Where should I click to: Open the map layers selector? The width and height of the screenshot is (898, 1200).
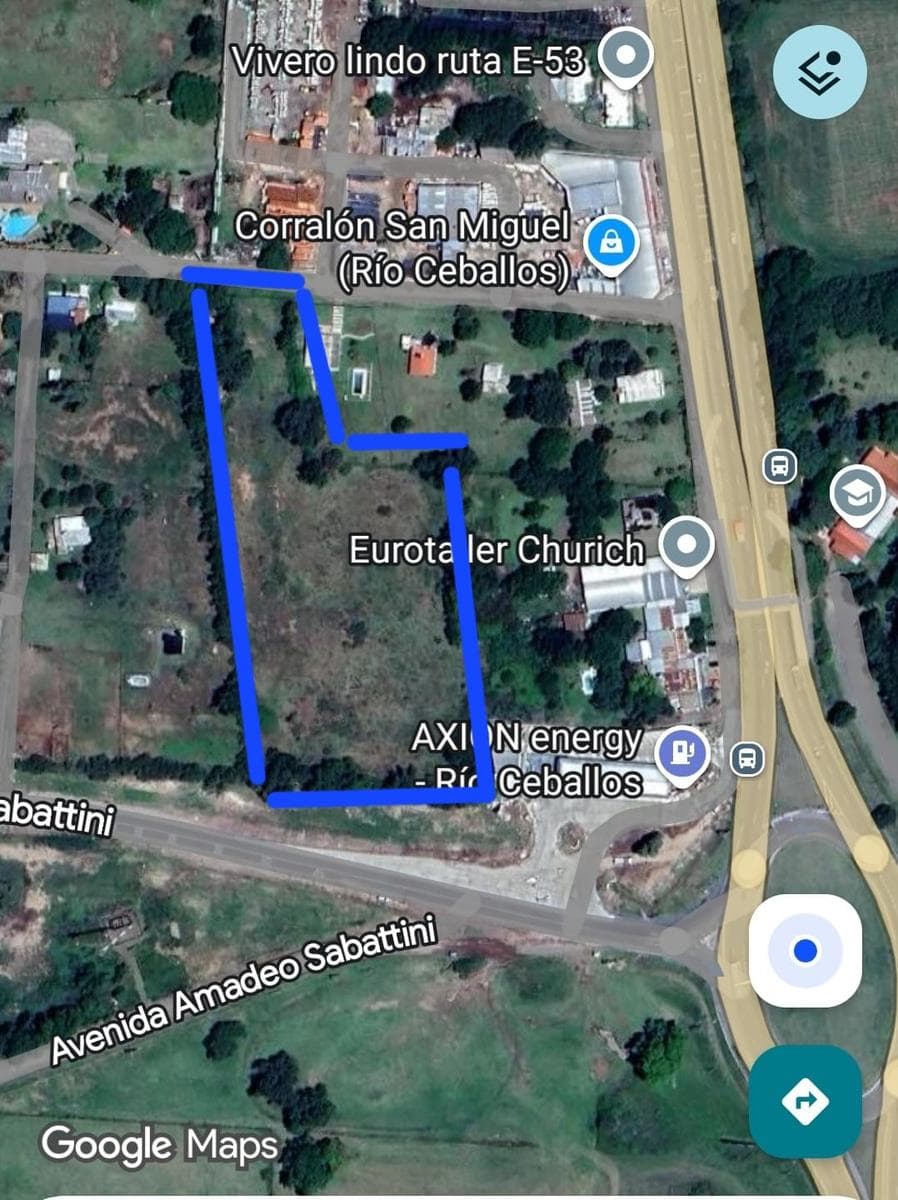tap(820, 72)
